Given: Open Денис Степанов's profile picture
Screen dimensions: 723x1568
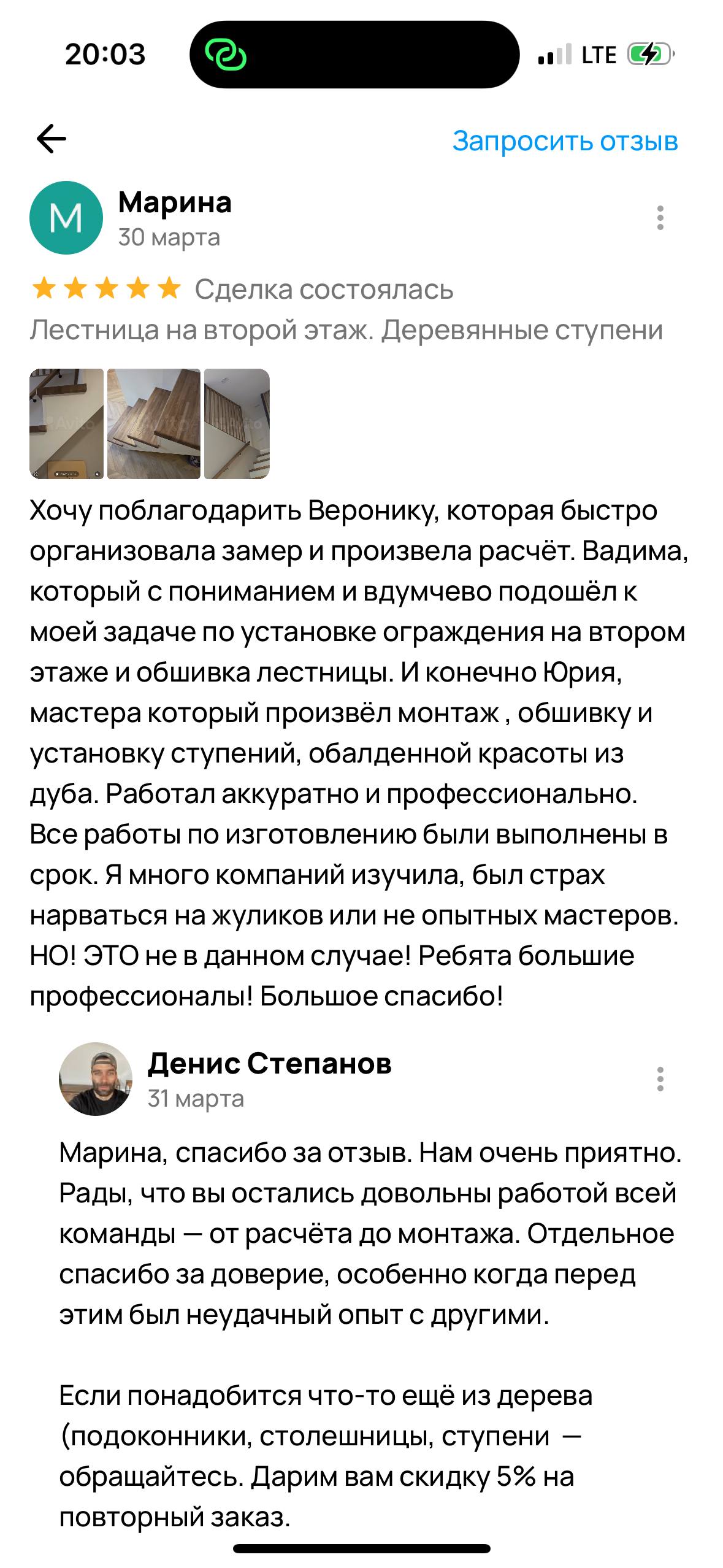Looking at the screenshot, I should [96, 1078].
